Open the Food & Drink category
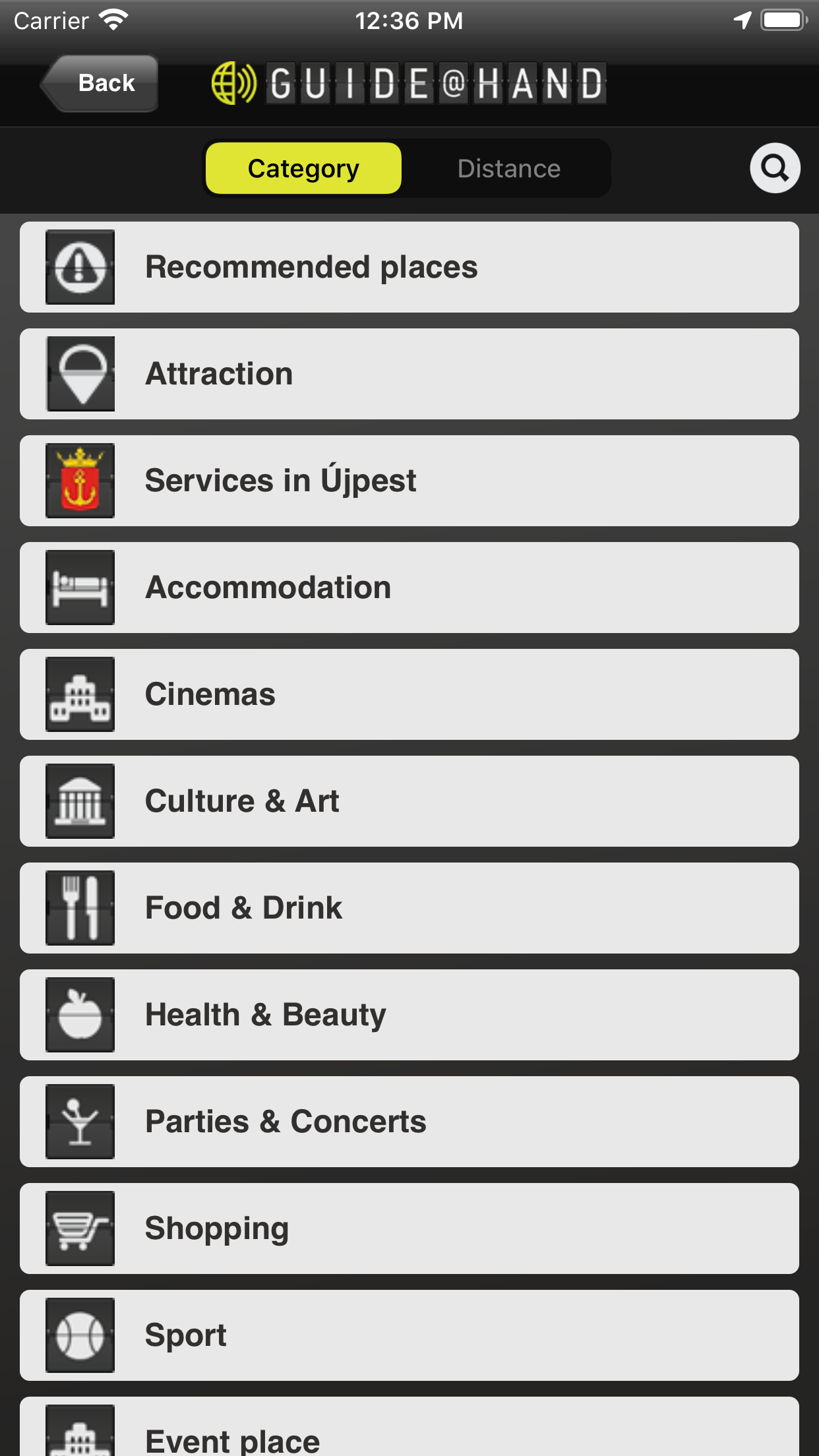The image size is (819, 1456). click(409, 908)
